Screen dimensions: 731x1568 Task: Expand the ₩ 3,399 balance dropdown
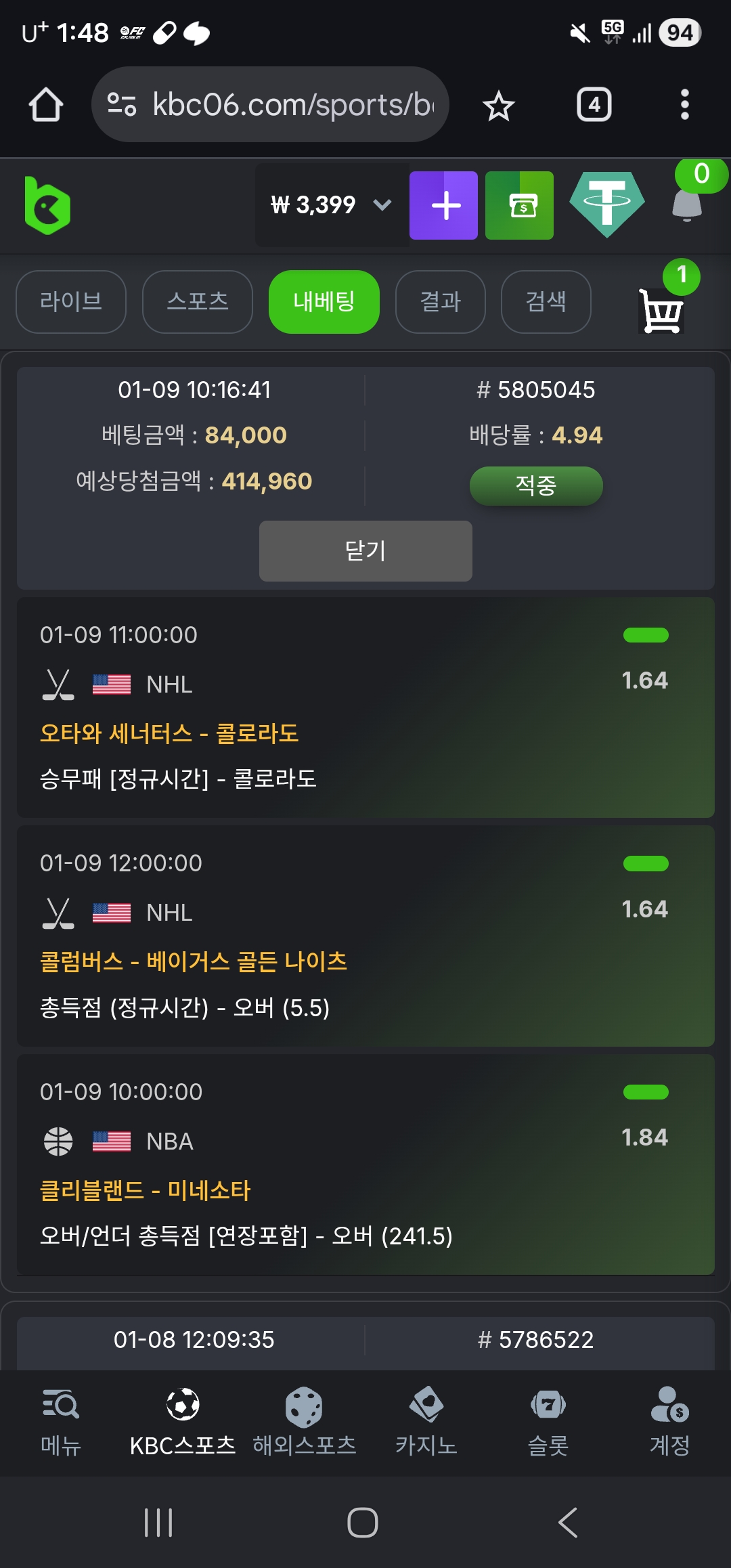click(332, 205)
